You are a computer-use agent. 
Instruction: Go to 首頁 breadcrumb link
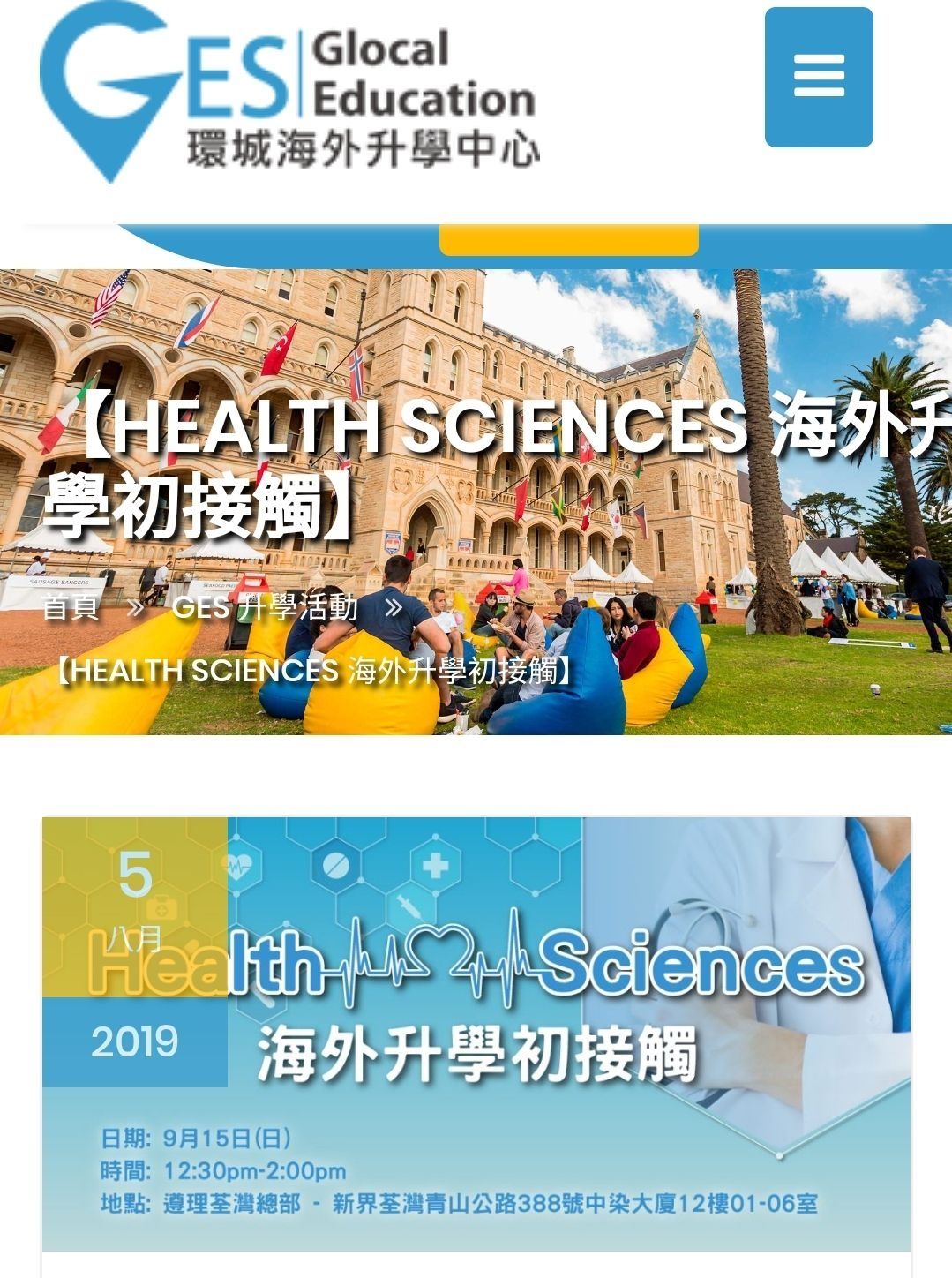71,607
